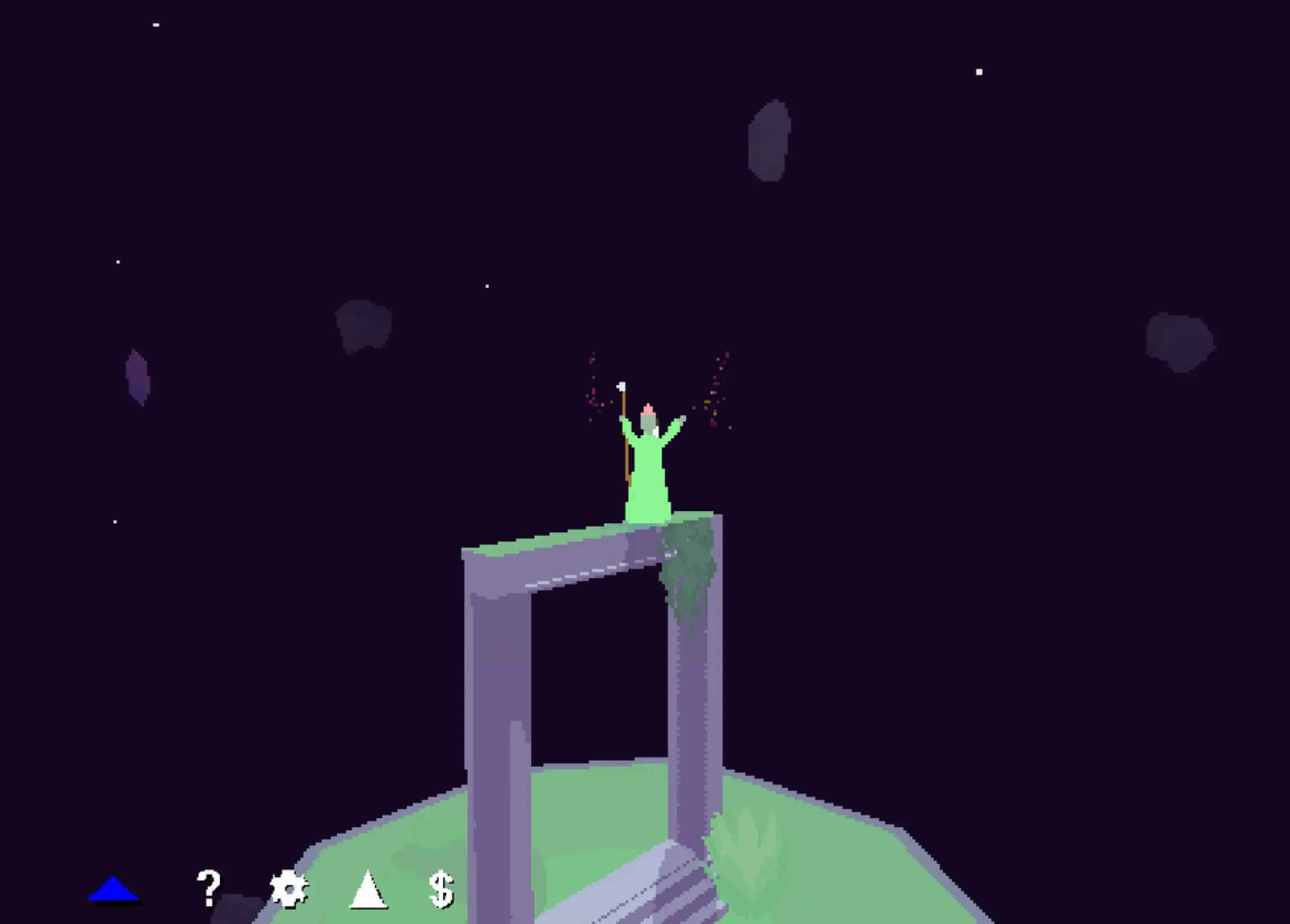Viewport: 1290px width, 924px height.
Task: Open settings via the gear icon
Action: point(289,888)
